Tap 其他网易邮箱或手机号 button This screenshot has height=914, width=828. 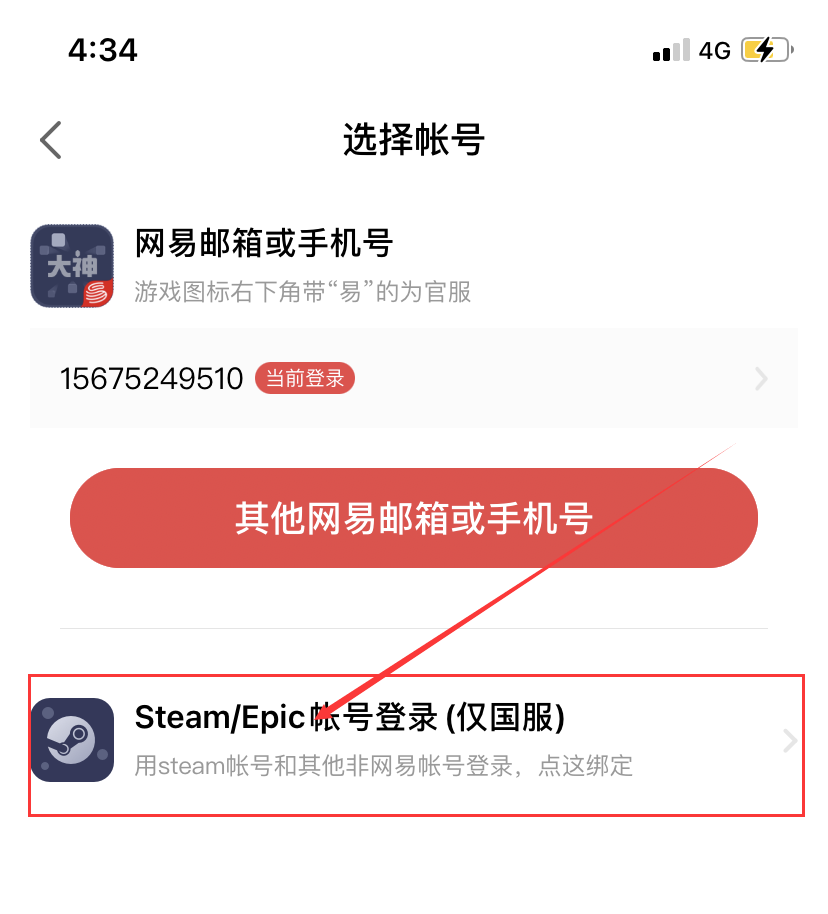pos(413,518)
